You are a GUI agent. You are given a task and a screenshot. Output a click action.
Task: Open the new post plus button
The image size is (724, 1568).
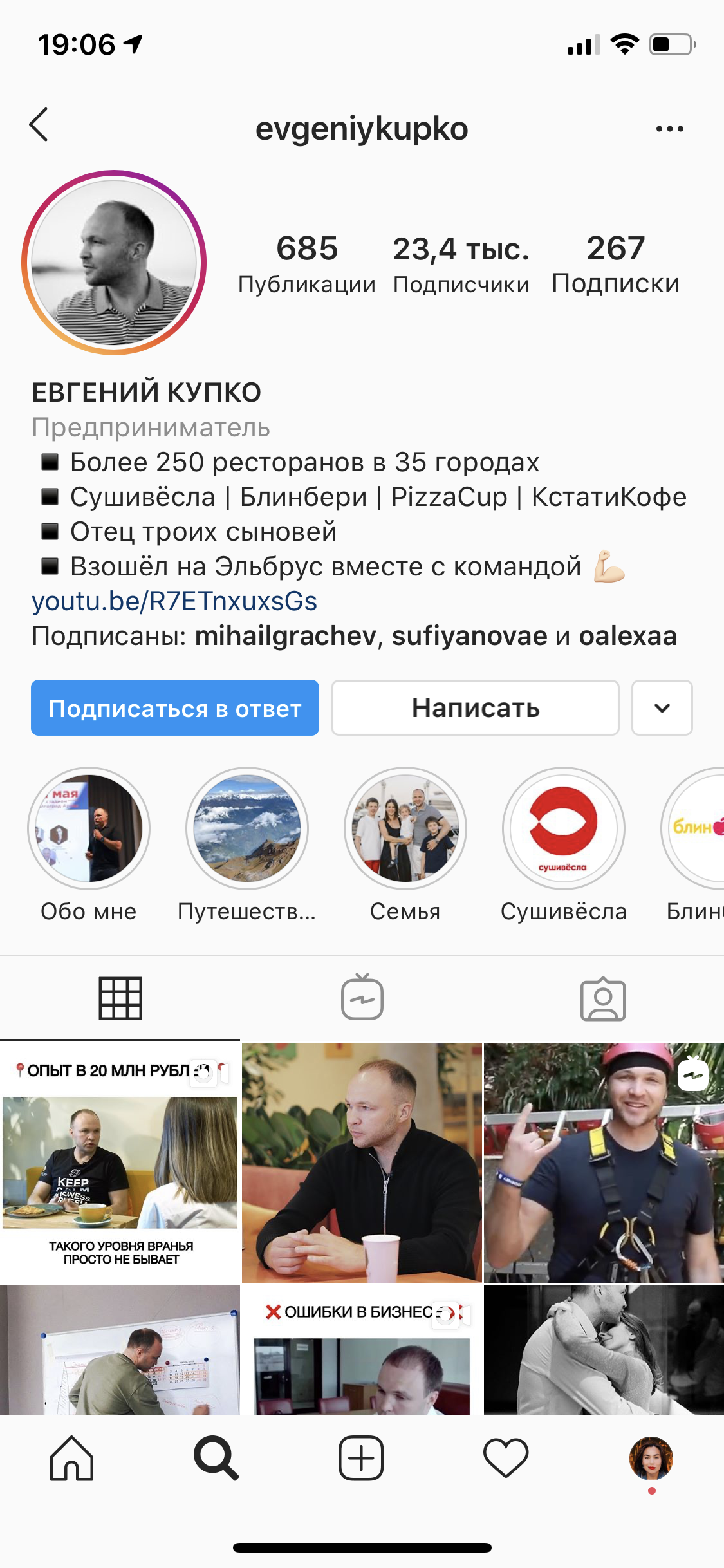(x=361, y=1459)
